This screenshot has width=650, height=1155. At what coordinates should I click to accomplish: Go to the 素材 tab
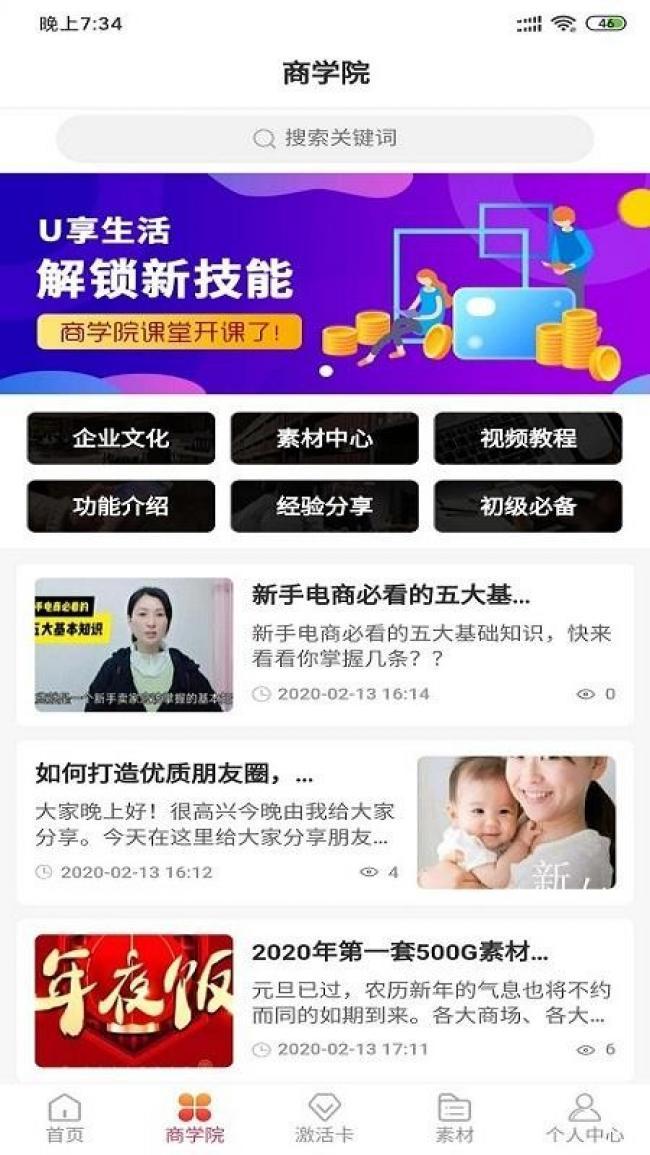[x=455, y=1118]
